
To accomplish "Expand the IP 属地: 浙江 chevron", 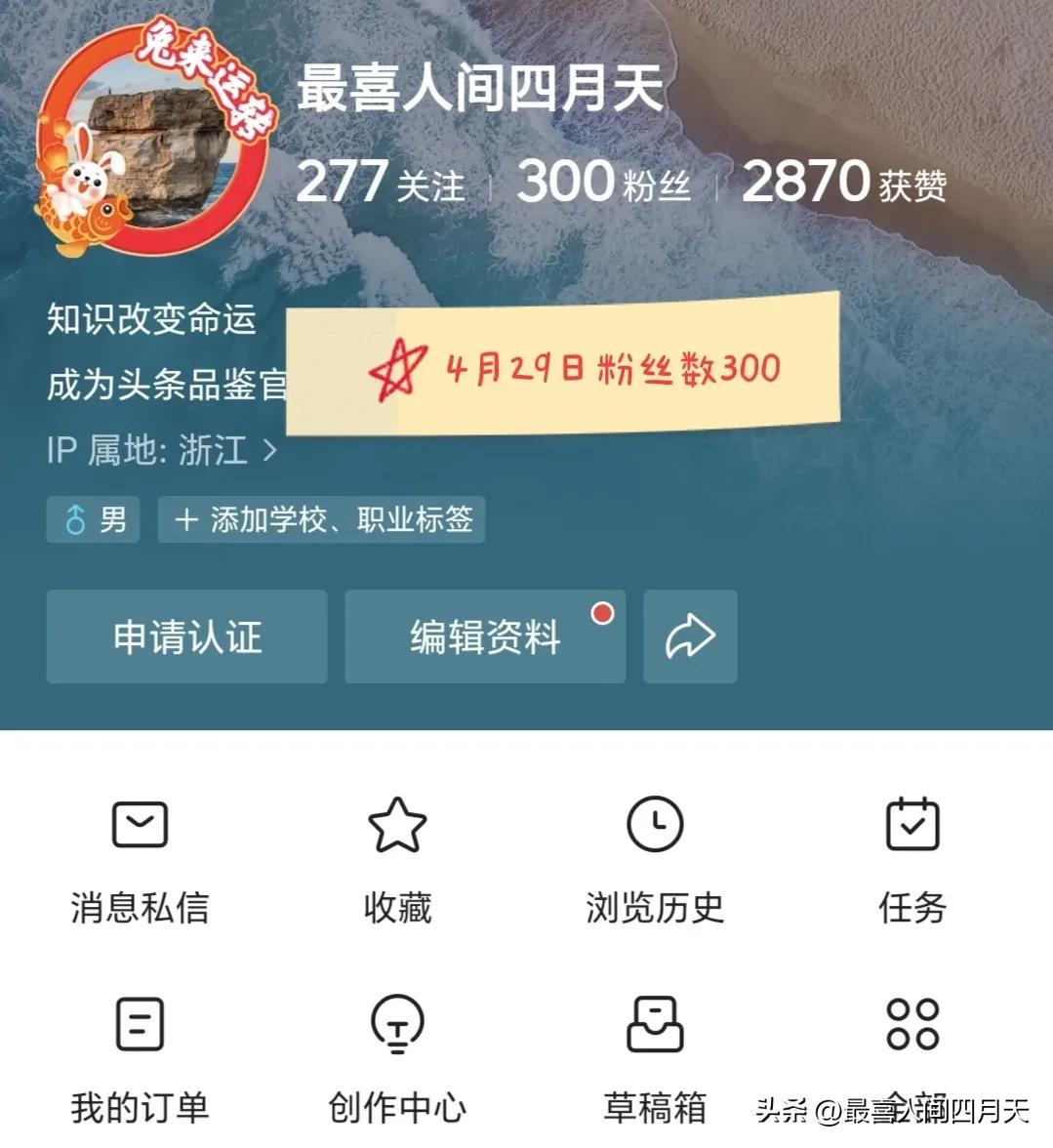I will click(270, 452).
